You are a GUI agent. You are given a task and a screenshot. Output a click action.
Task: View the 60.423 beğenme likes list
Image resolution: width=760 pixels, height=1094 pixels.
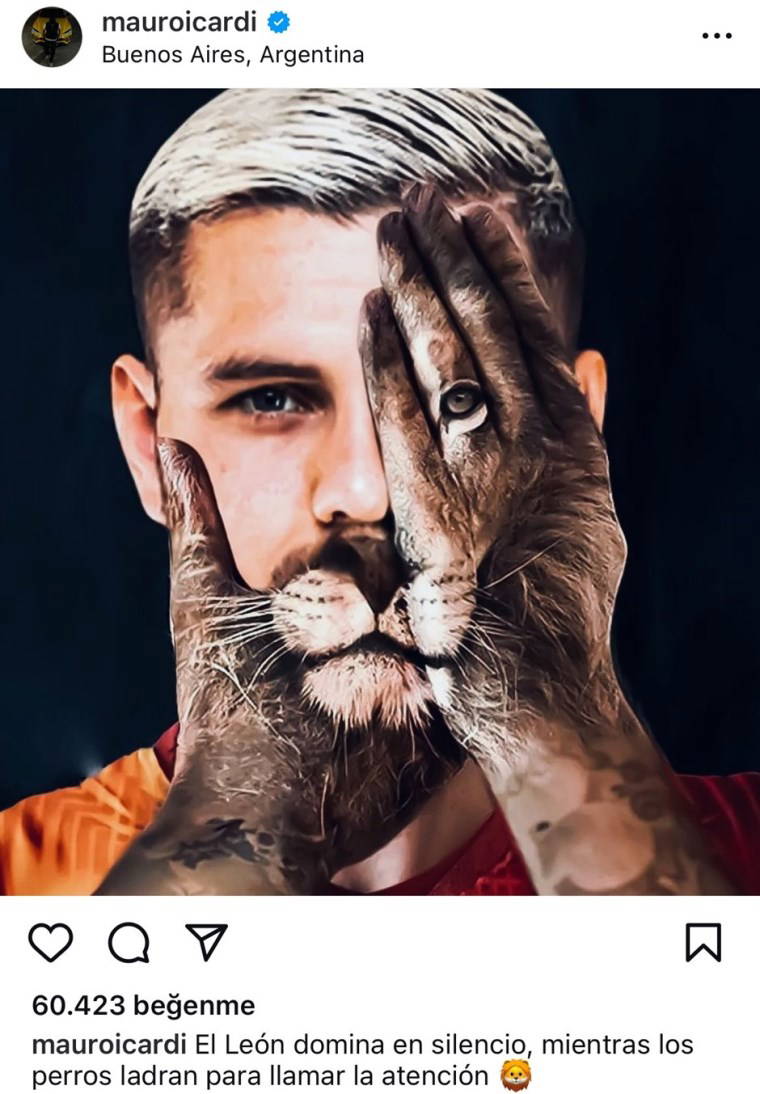coord(143,1005)
